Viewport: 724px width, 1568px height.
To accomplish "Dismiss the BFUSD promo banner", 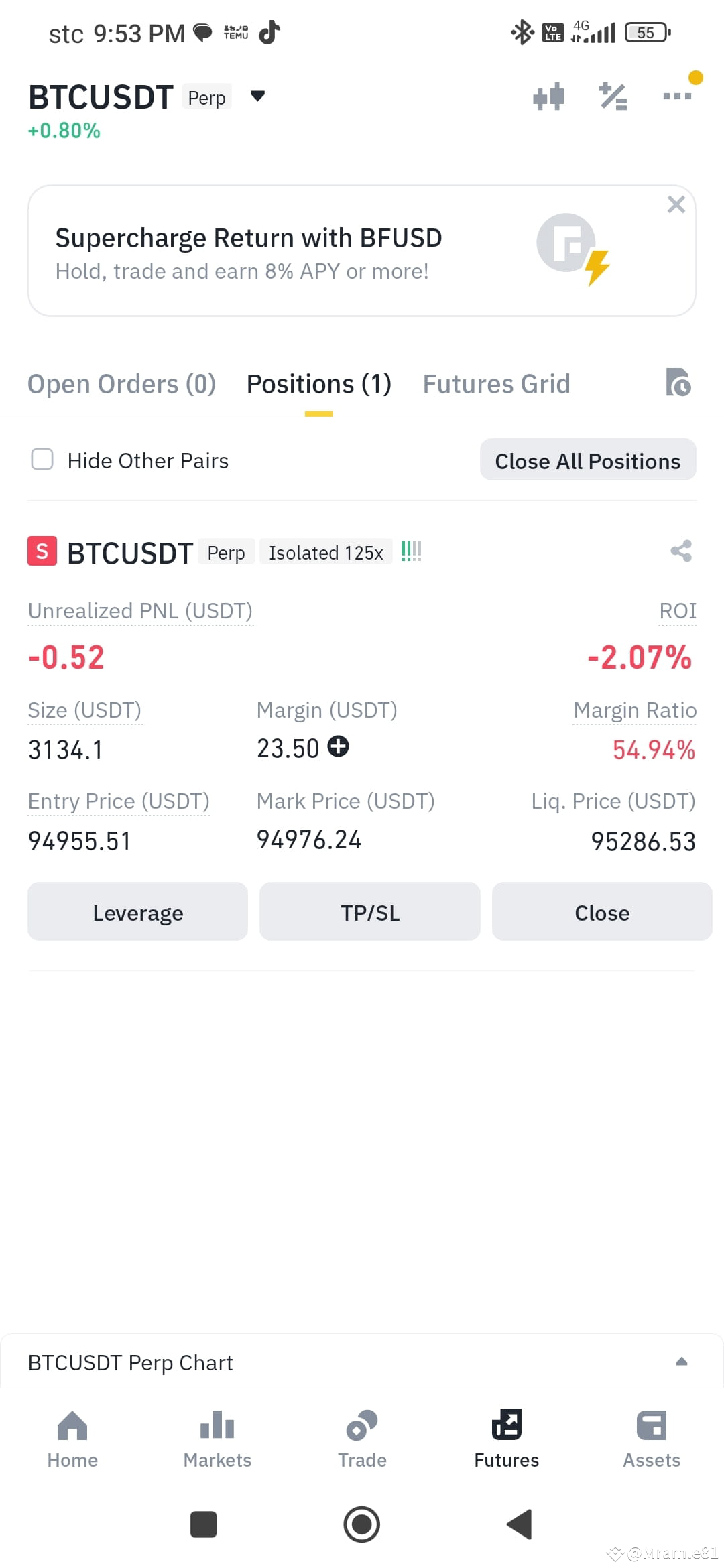I will [676, 204].
